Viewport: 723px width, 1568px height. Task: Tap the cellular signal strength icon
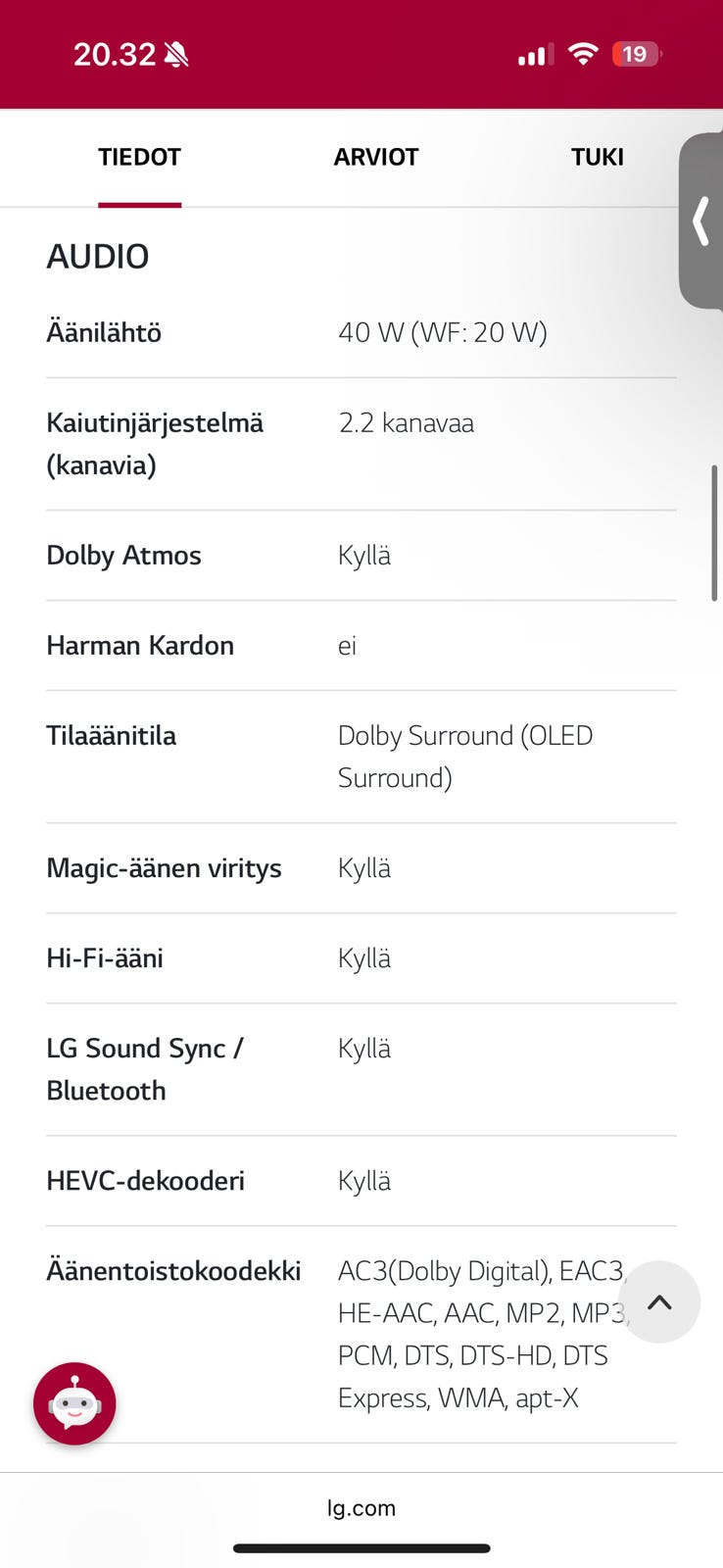pyautogui.click(x=533, y=54)
